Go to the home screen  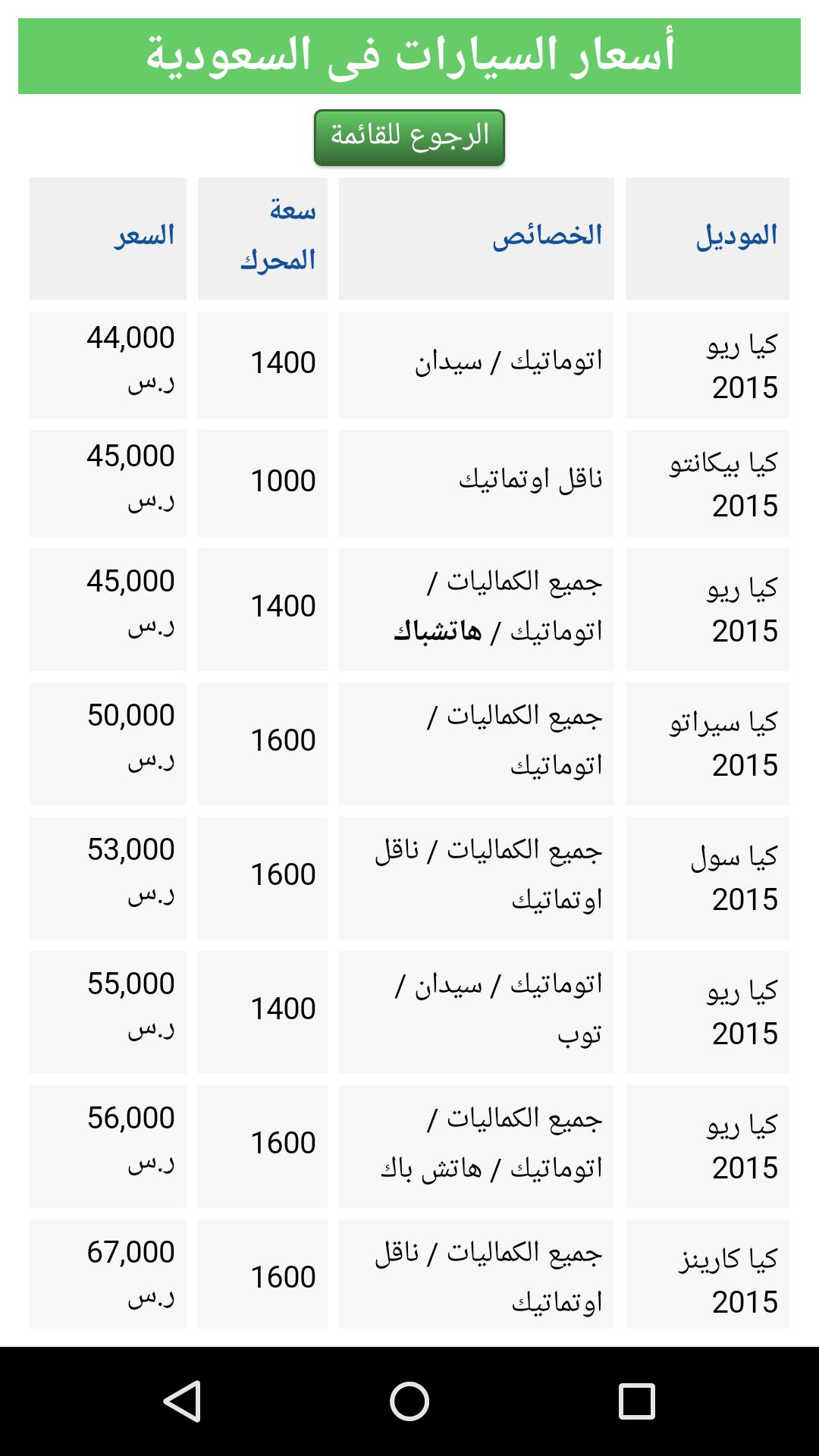tap(409, 1401)
